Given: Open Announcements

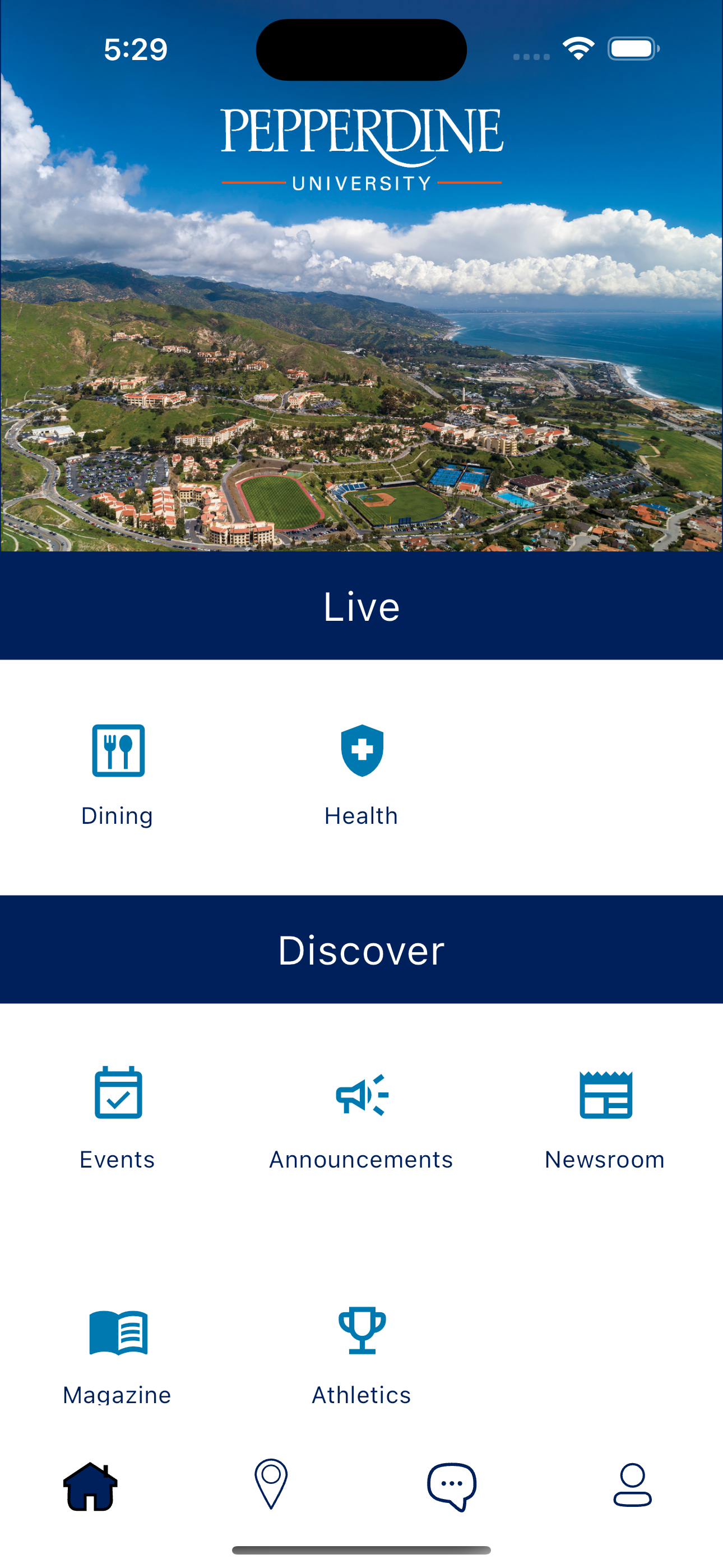Looking at the screenshot, I should pyautogui.click(x=361, y=1117).
